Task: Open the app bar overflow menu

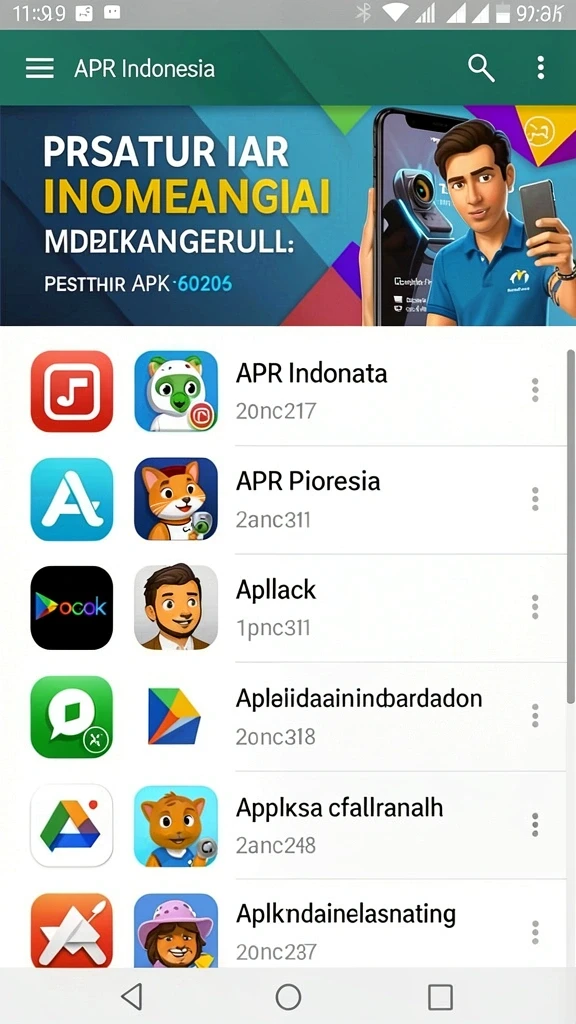Action: coord(540,68)
